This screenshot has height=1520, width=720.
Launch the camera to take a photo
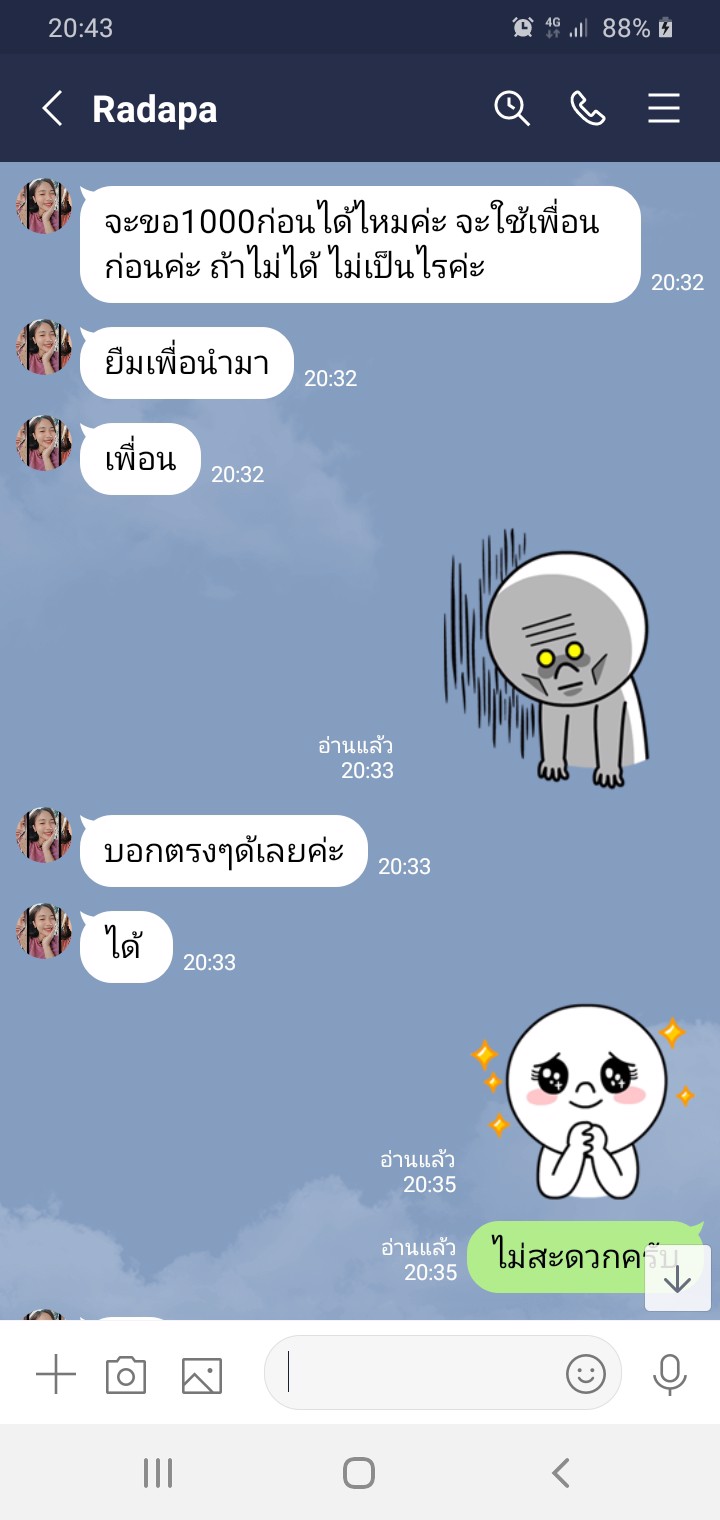pyautogui.click(x=126, y=1376)
